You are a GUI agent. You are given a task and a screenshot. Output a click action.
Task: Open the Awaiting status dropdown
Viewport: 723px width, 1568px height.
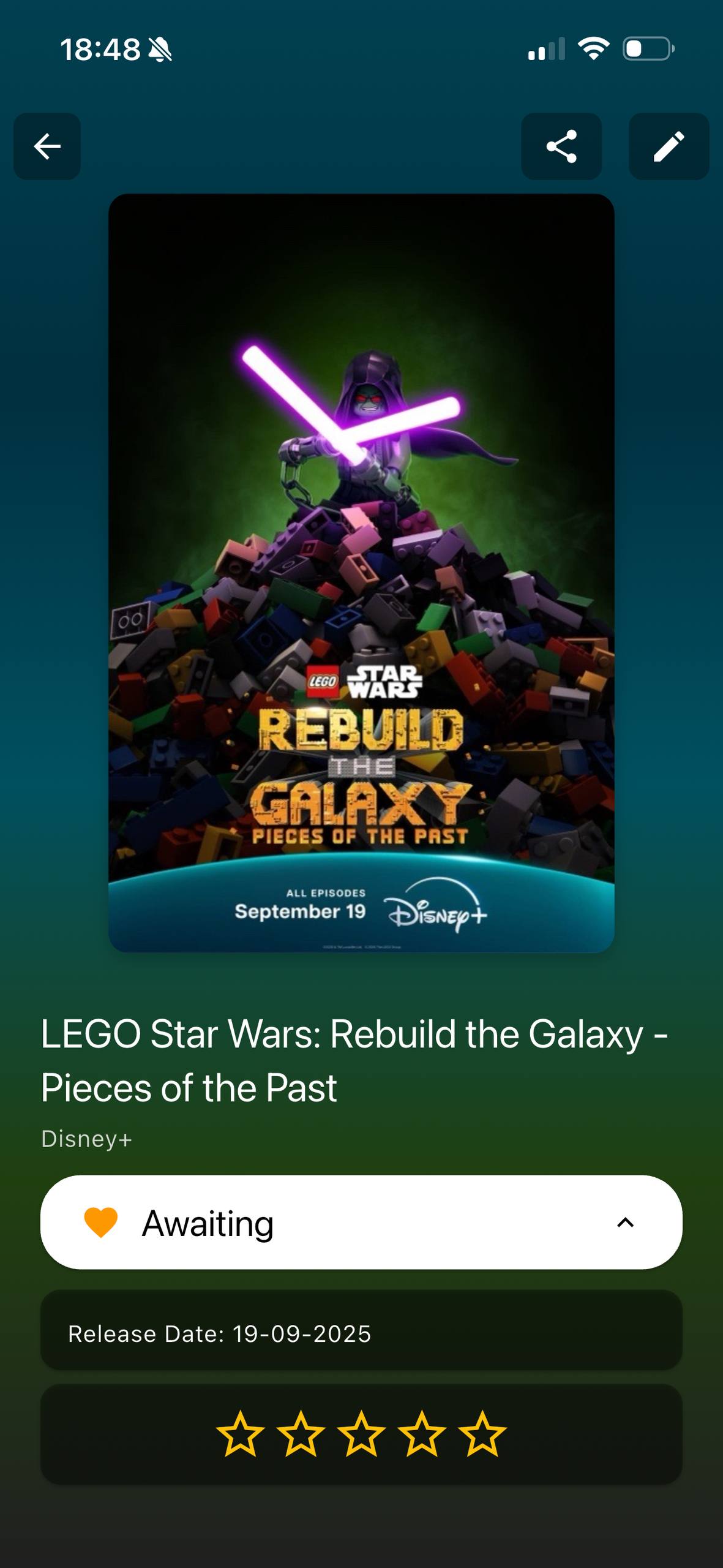pyautogui.click(x=361, y=1223)
